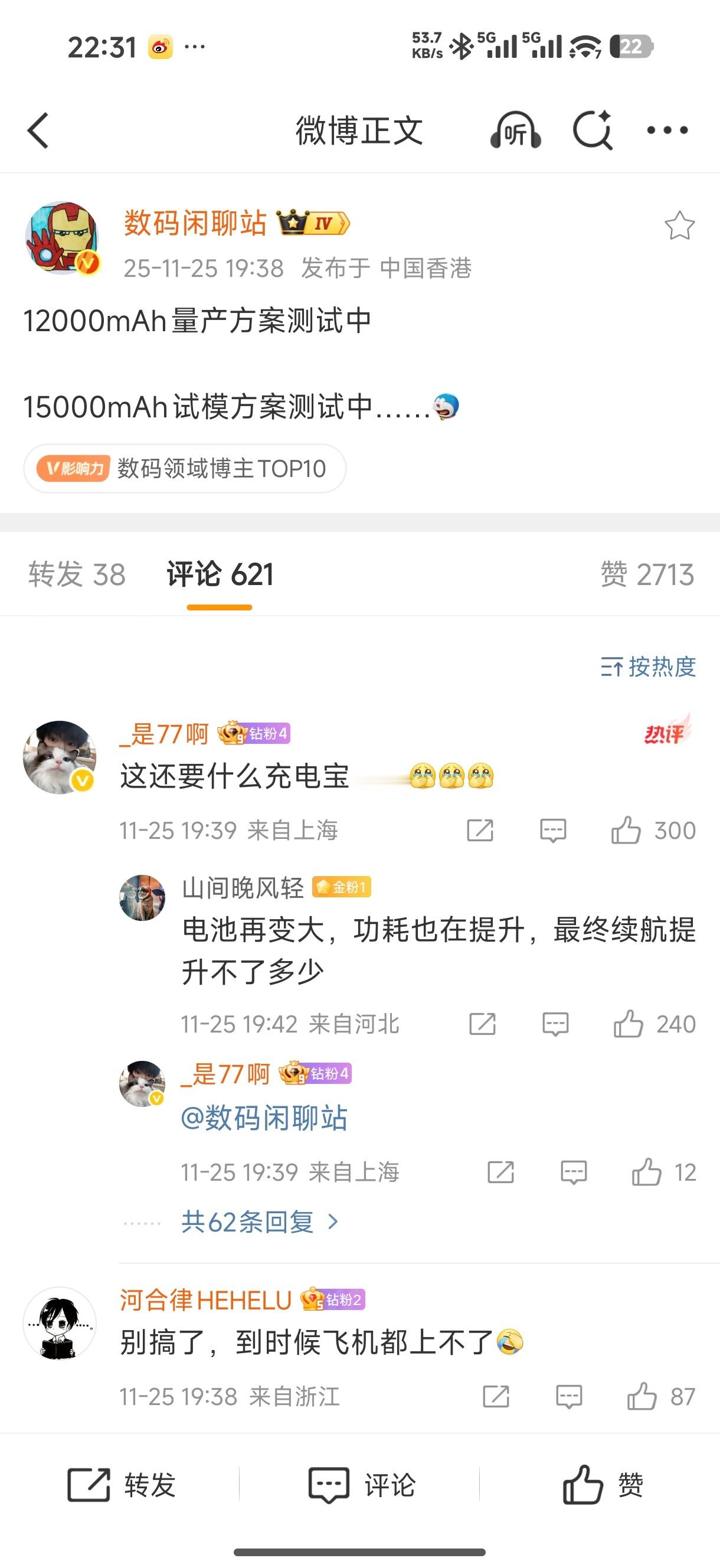Open the 按热度 sort dropdown
The image size is (720, 1568).
click(x=647, y=667)
